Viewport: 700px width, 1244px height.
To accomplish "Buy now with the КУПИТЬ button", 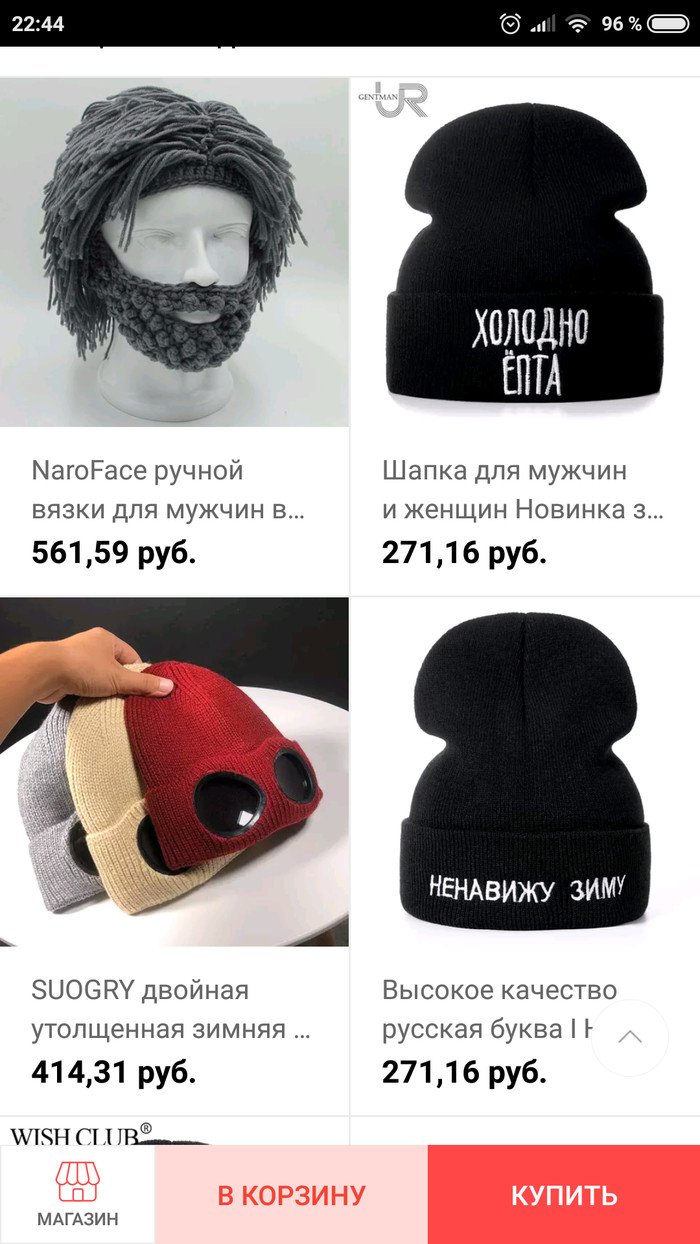I will pyautogui.click(x=564, y=1195).
